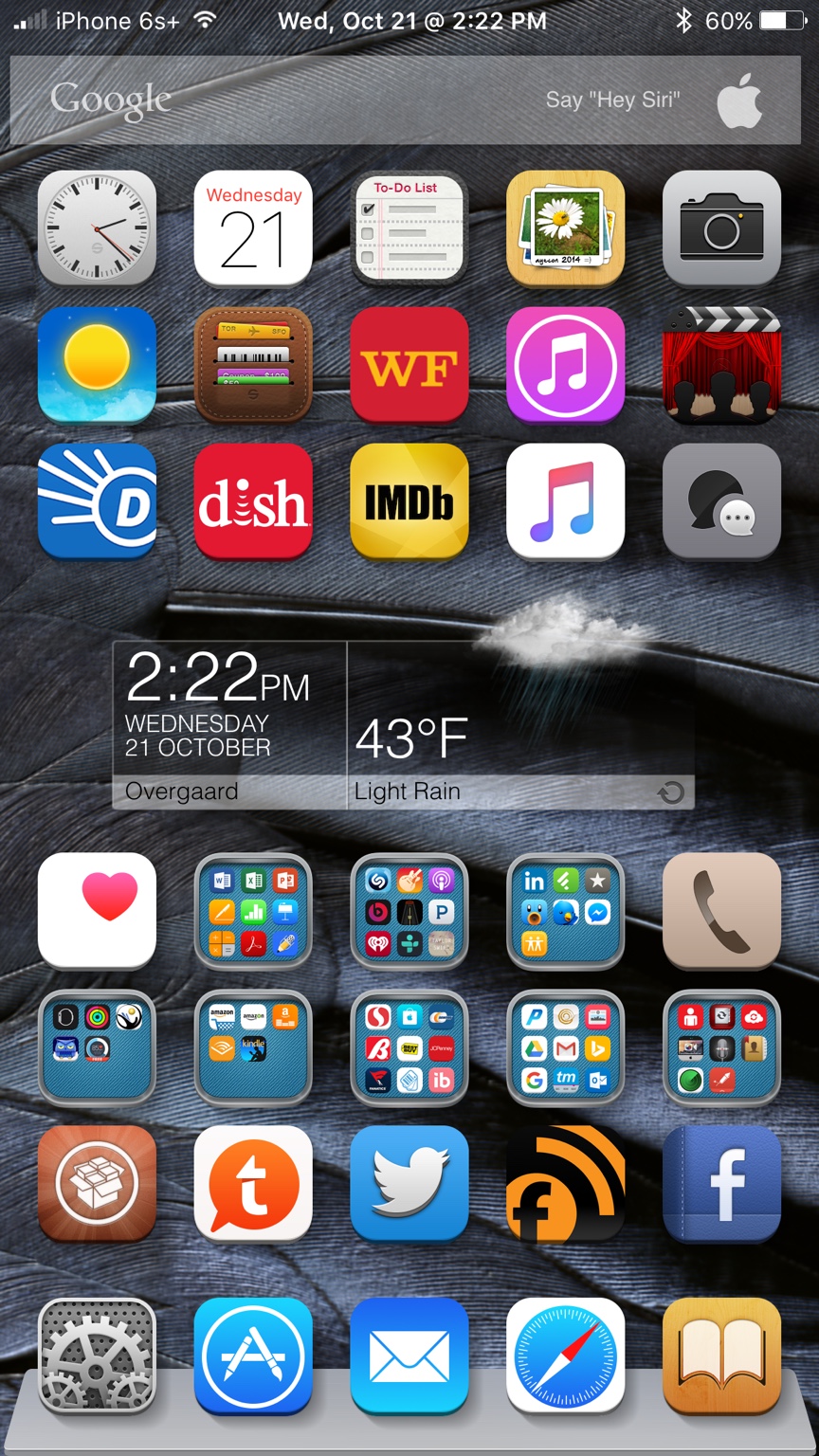
Task: Open the Clock app
Action: 97,228
